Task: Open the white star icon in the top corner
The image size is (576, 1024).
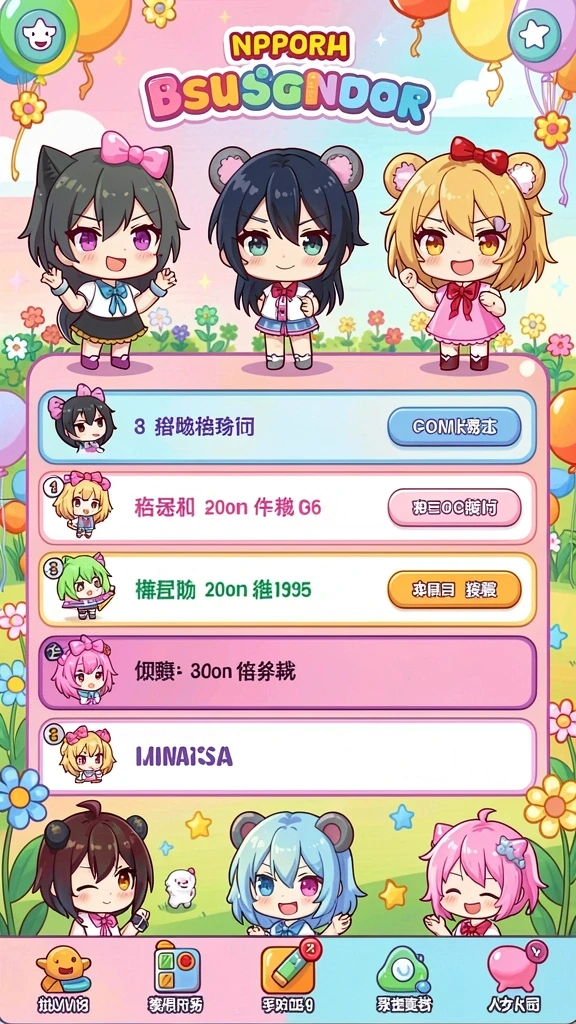Action: pos(535,35)
